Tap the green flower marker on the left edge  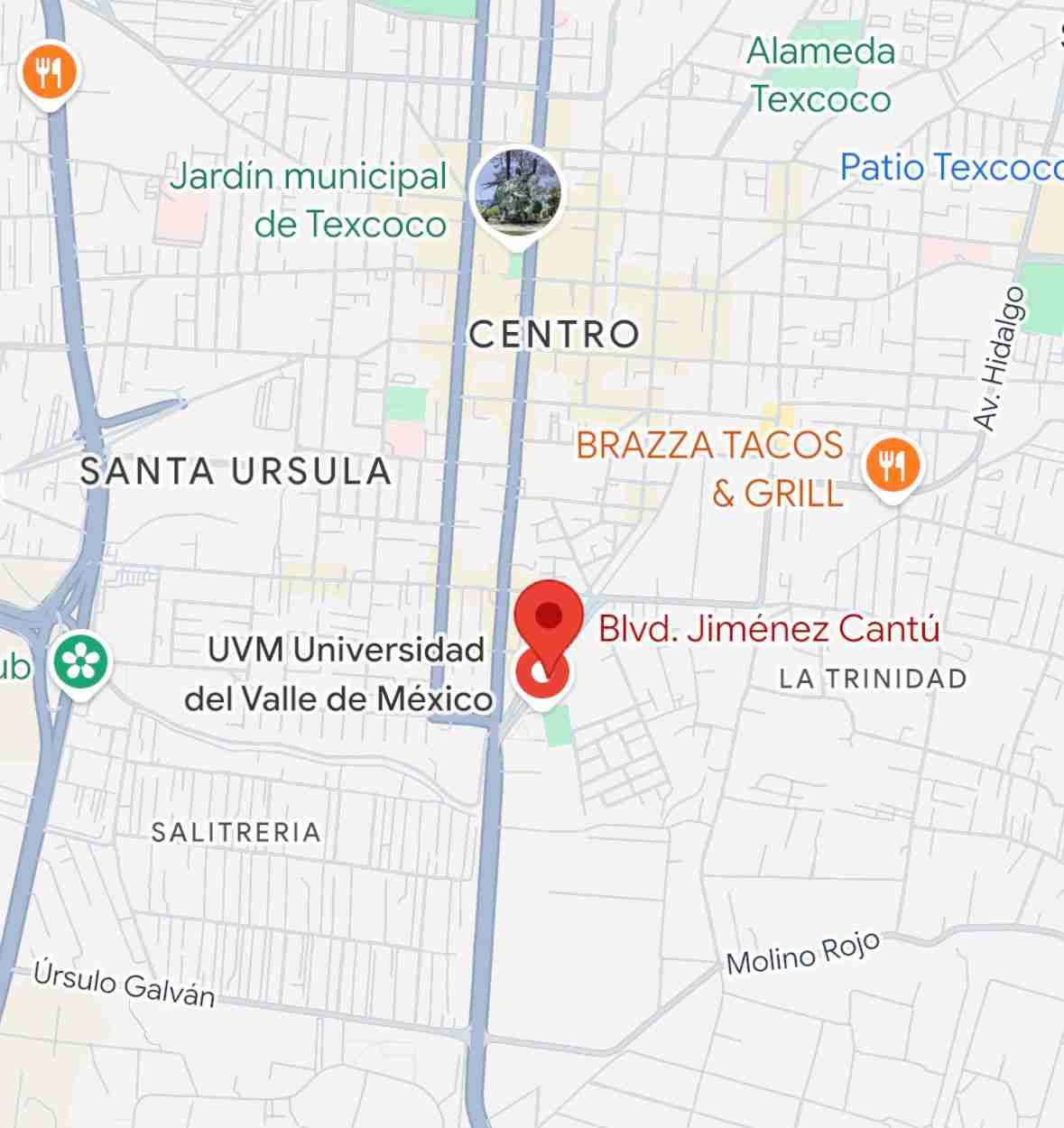(x=81, y=662)
